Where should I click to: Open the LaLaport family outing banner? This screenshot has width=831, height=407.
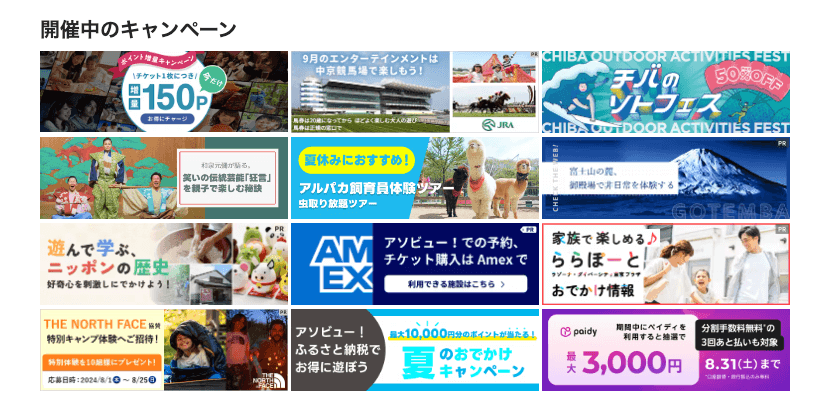[665, 264]
